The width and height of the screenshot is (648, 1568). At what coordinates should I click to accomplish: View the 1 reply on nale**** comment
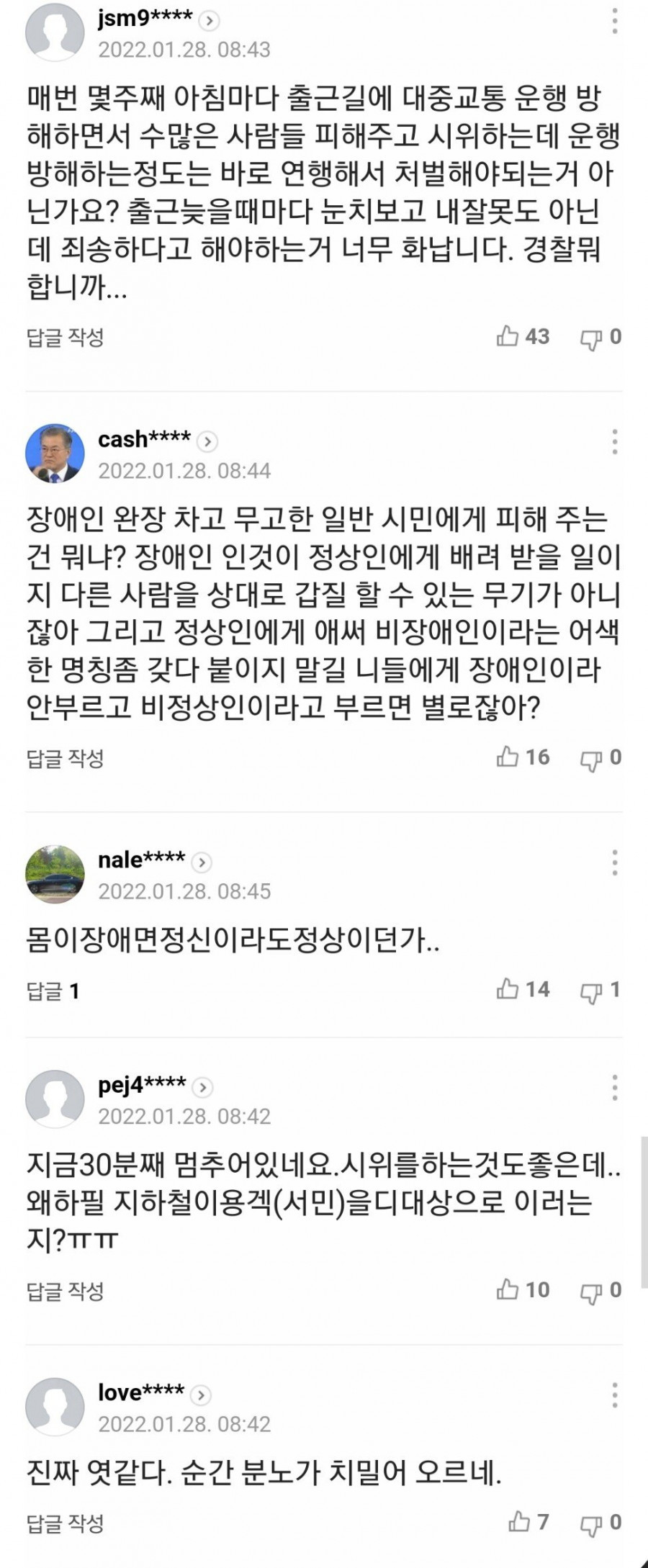pos(53,991)
